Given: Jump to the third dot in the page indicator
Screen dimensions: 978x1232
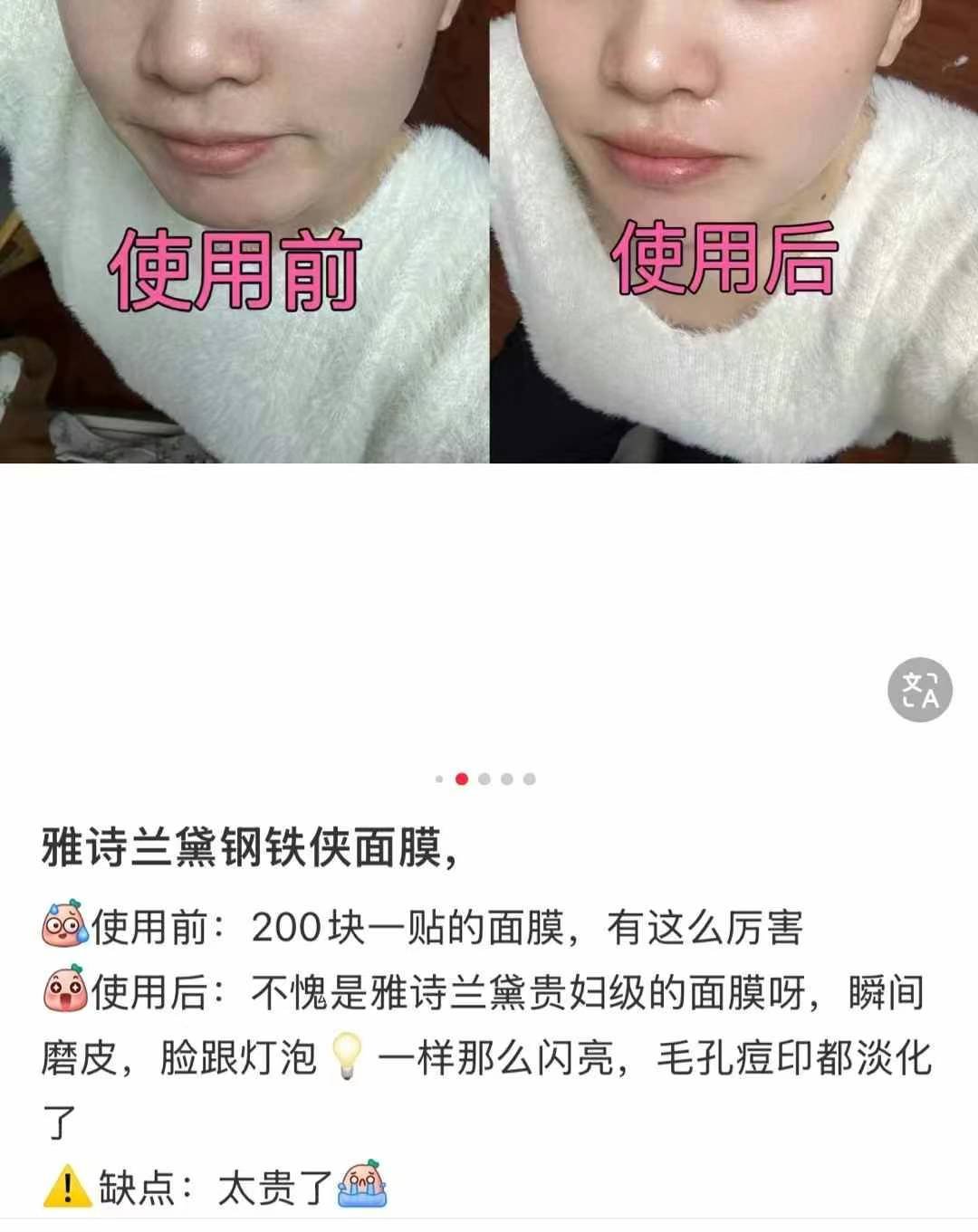Looking at the screenshot, I should 484,778.
